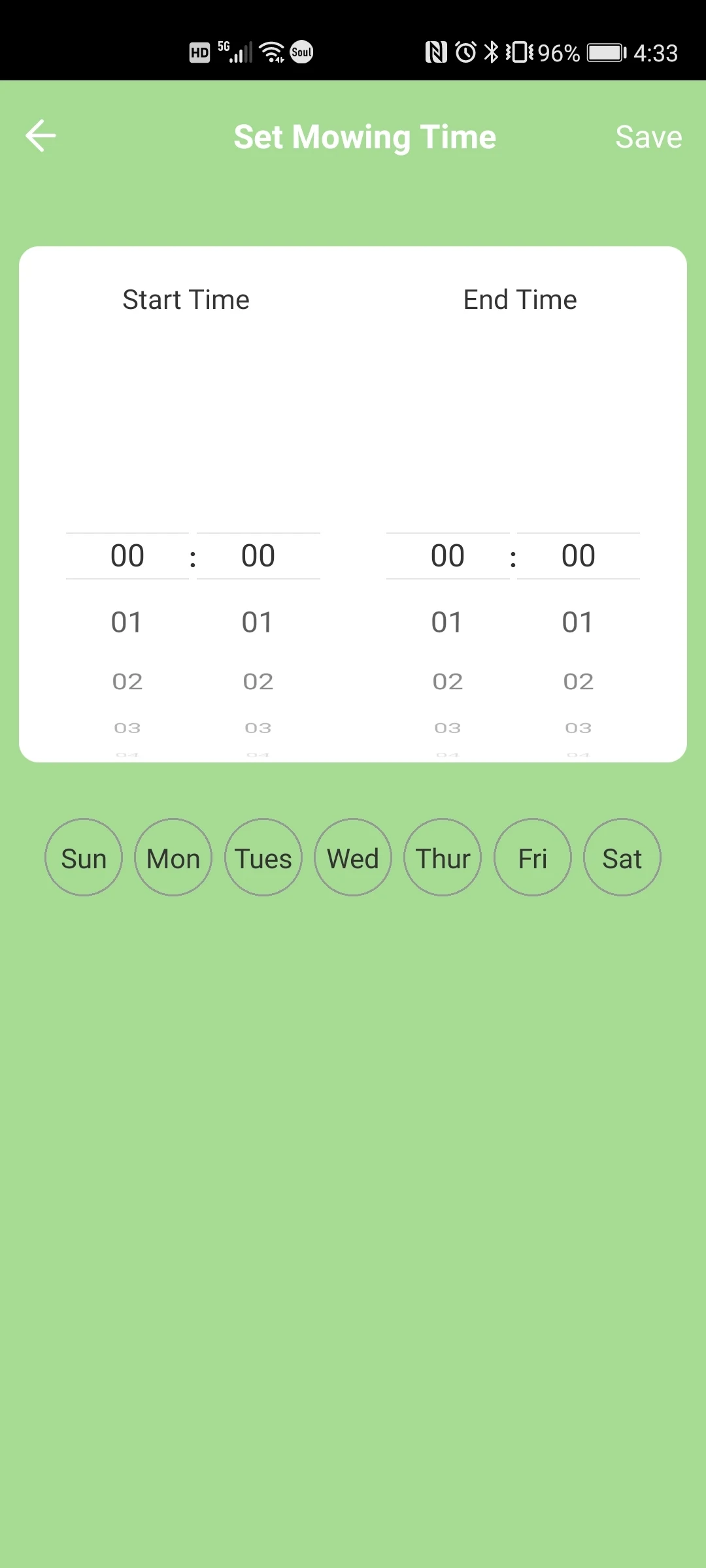Tap the selected 00 start hour value
The width and height of the screenshot is (706, 1568).
pyautogui.click(x=128, y=555)
